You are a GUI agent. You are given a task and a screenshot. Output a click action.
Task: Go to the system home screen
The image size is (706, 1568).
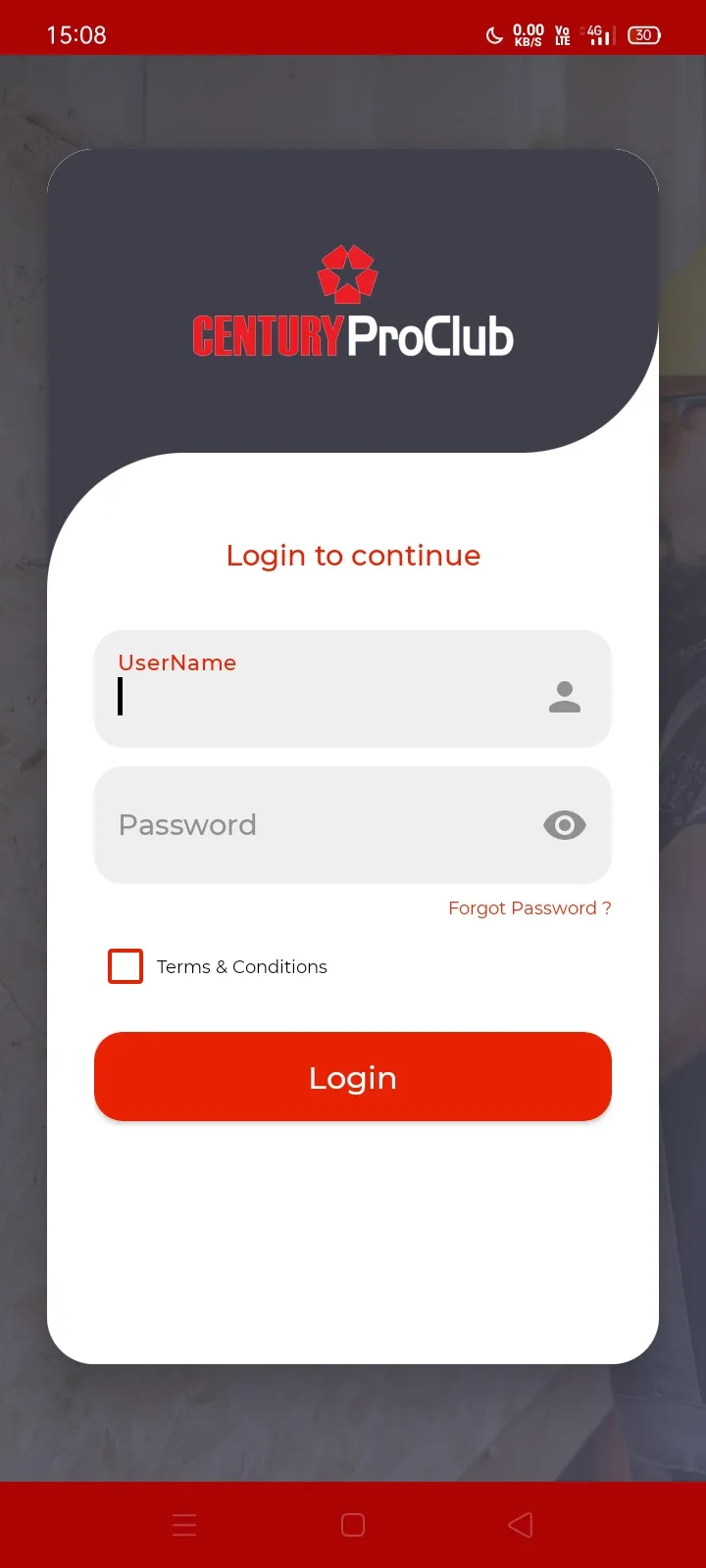(x=353, y=1525)
